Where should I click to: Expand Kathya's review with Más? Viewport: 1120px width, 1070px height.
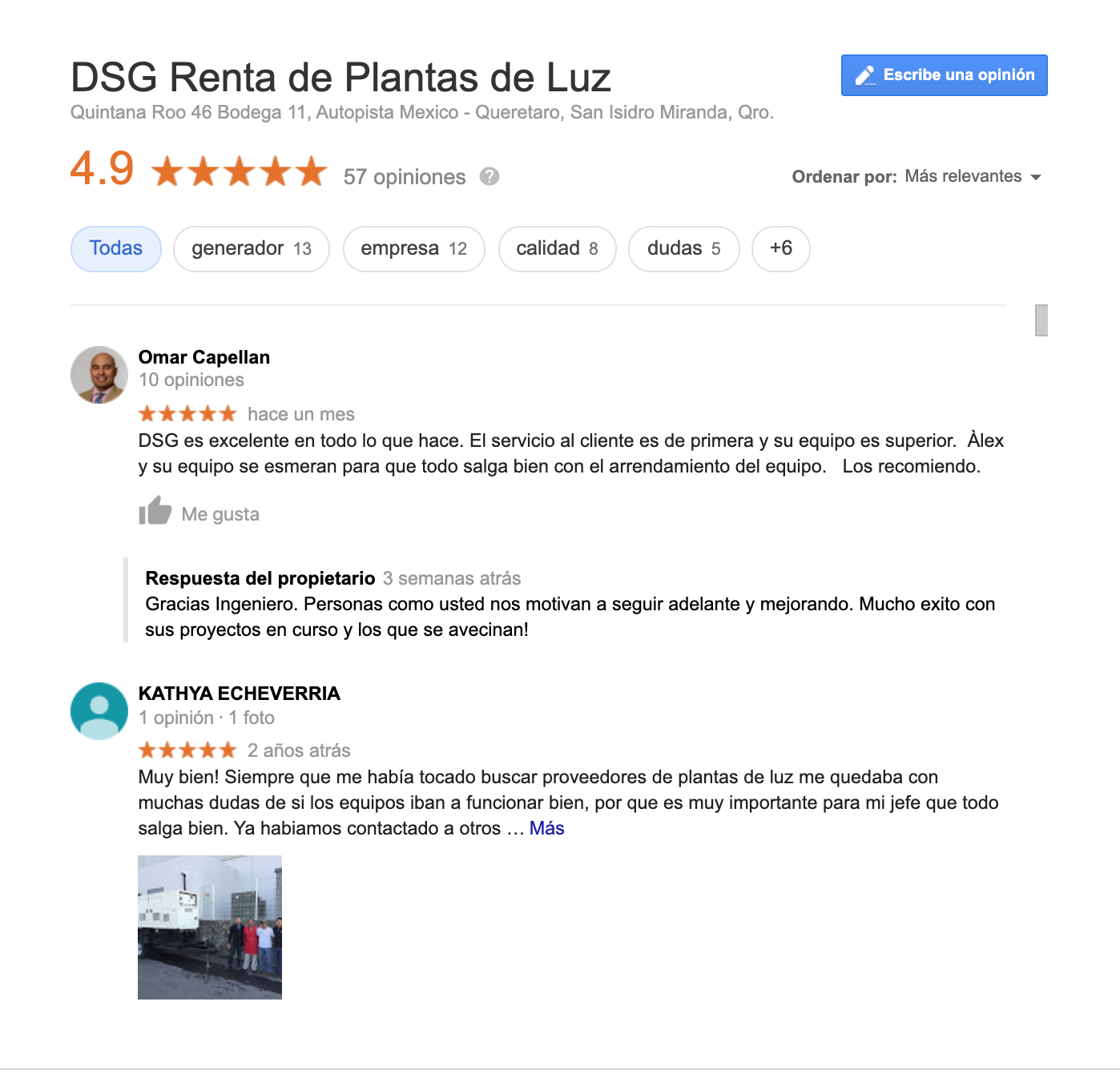pyautogui.click(x=546, y=828)
